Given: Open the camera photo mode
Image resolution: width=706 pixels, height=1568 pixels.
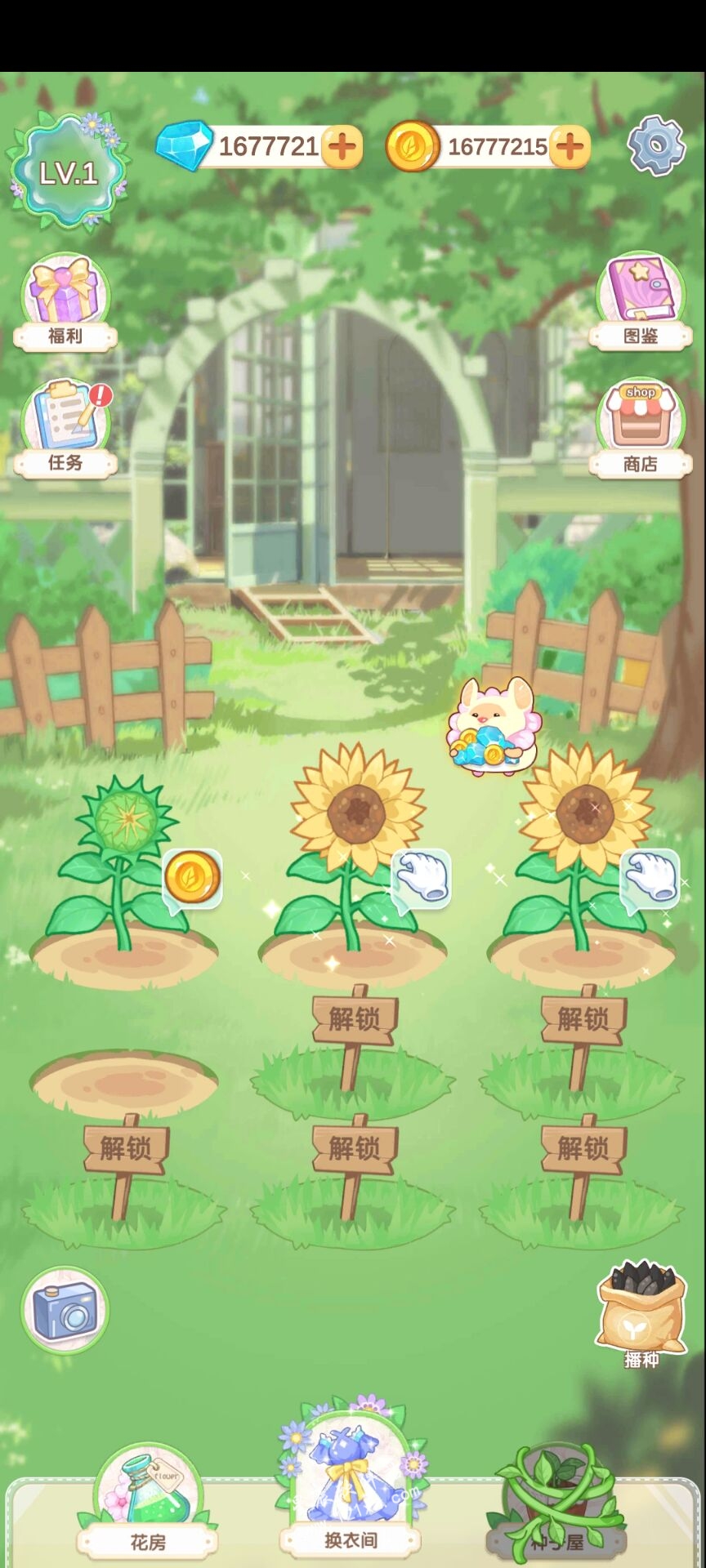Looking at the screenshot, I should point(65,1310).
